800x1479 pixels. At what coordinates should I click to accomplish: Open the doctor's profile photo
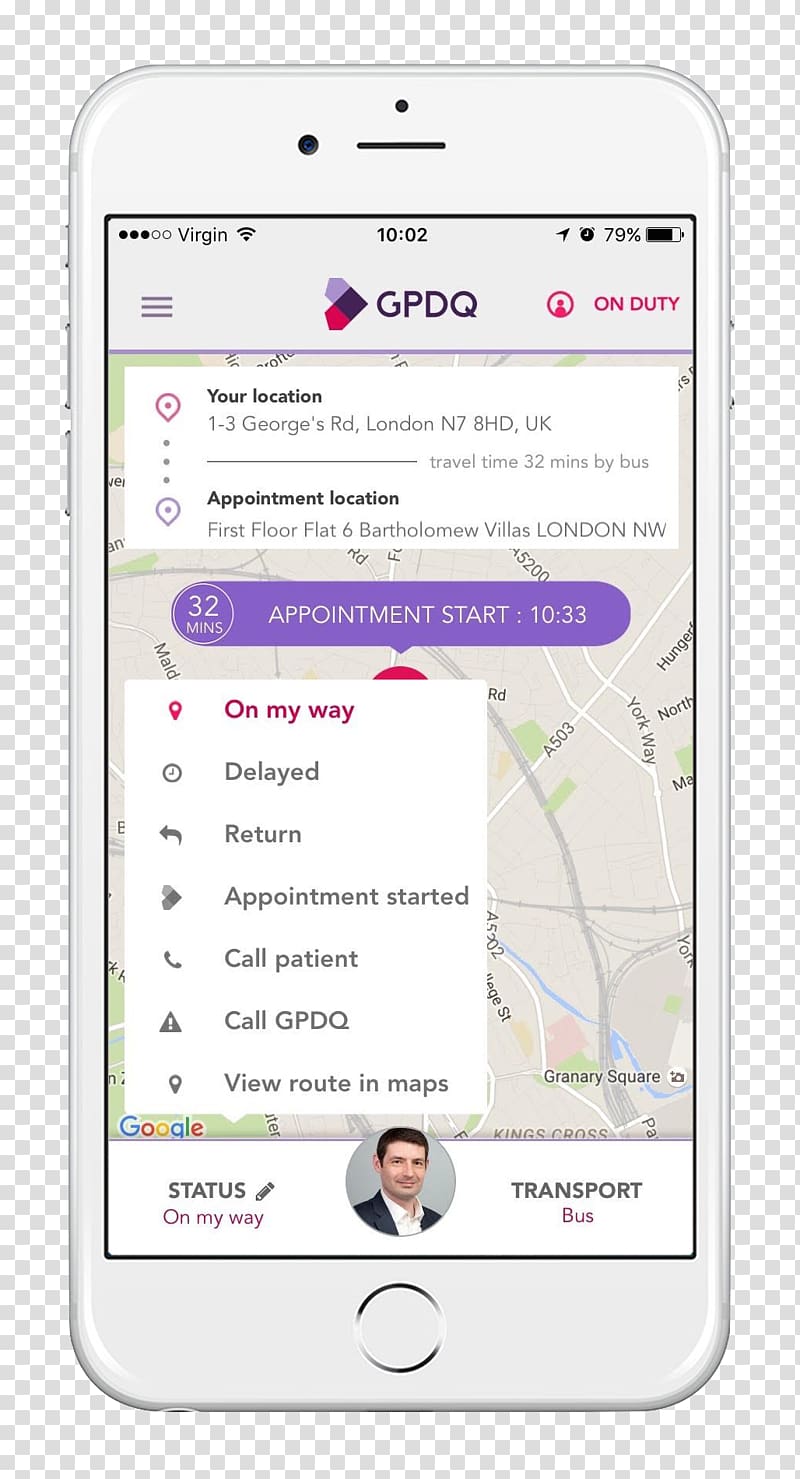tap(400, 1181)
